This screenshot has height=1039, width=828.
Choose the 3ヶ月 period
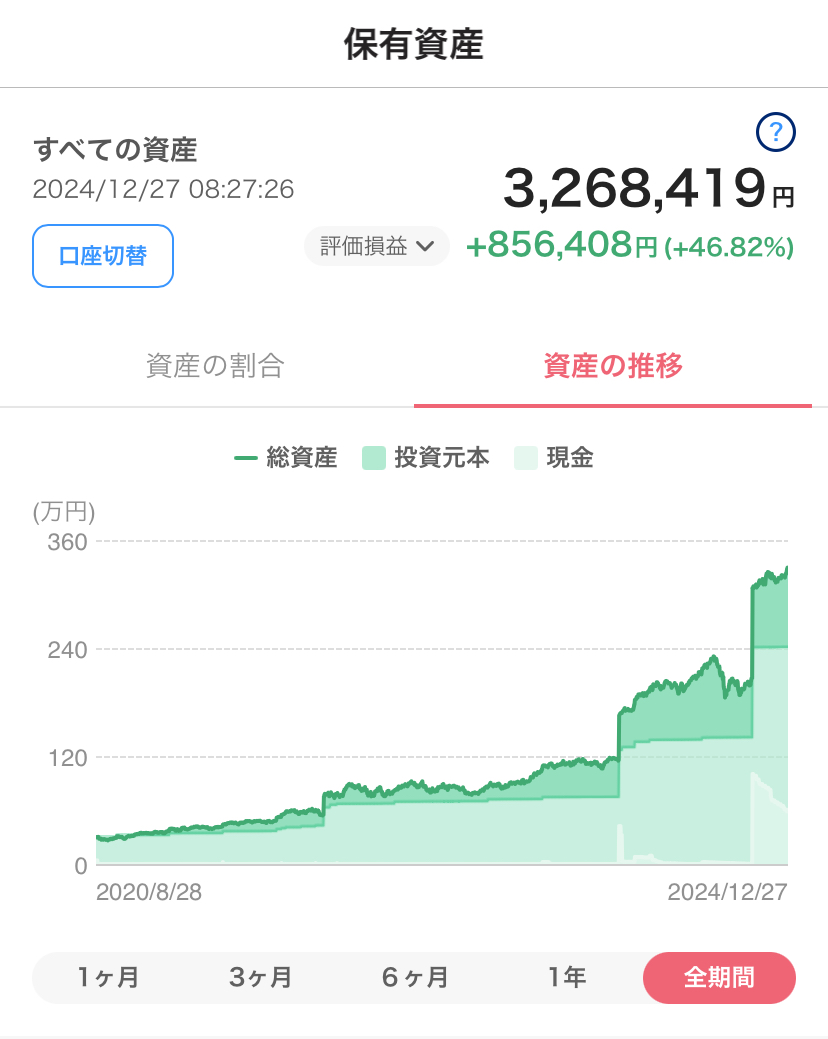(260, 977)
